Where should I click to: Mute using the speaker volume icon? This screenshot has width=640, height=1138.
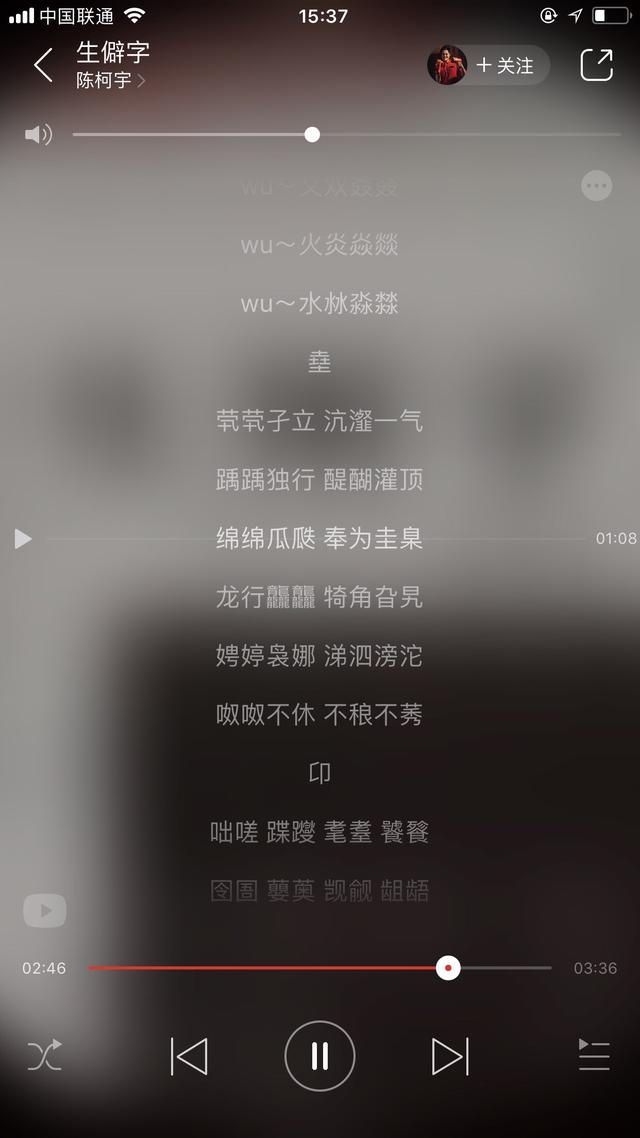[x=38, y=134]
